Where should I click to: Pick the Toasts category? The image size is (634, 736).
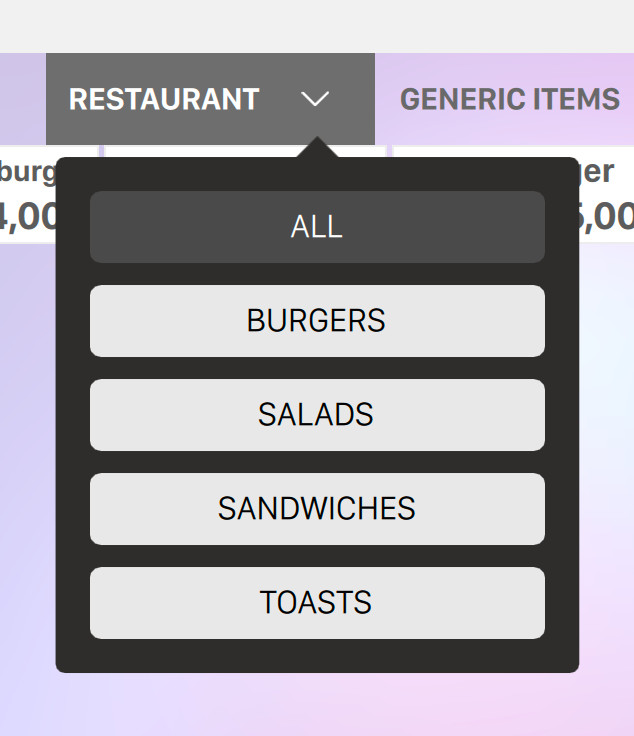click(317, 603)
